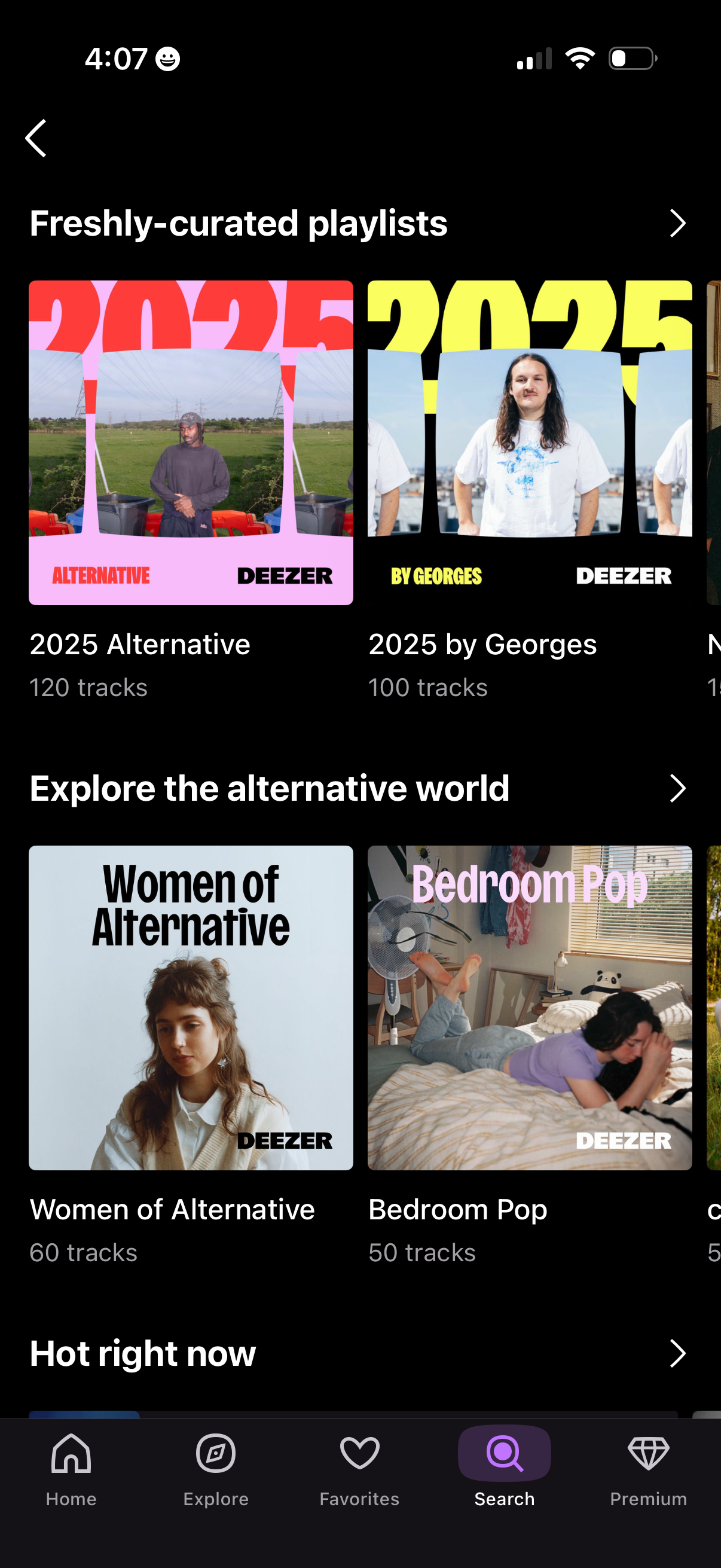This screenshot has height=1568, width=721.
Task: Go back using the back arrow
Action: [35, 138]
